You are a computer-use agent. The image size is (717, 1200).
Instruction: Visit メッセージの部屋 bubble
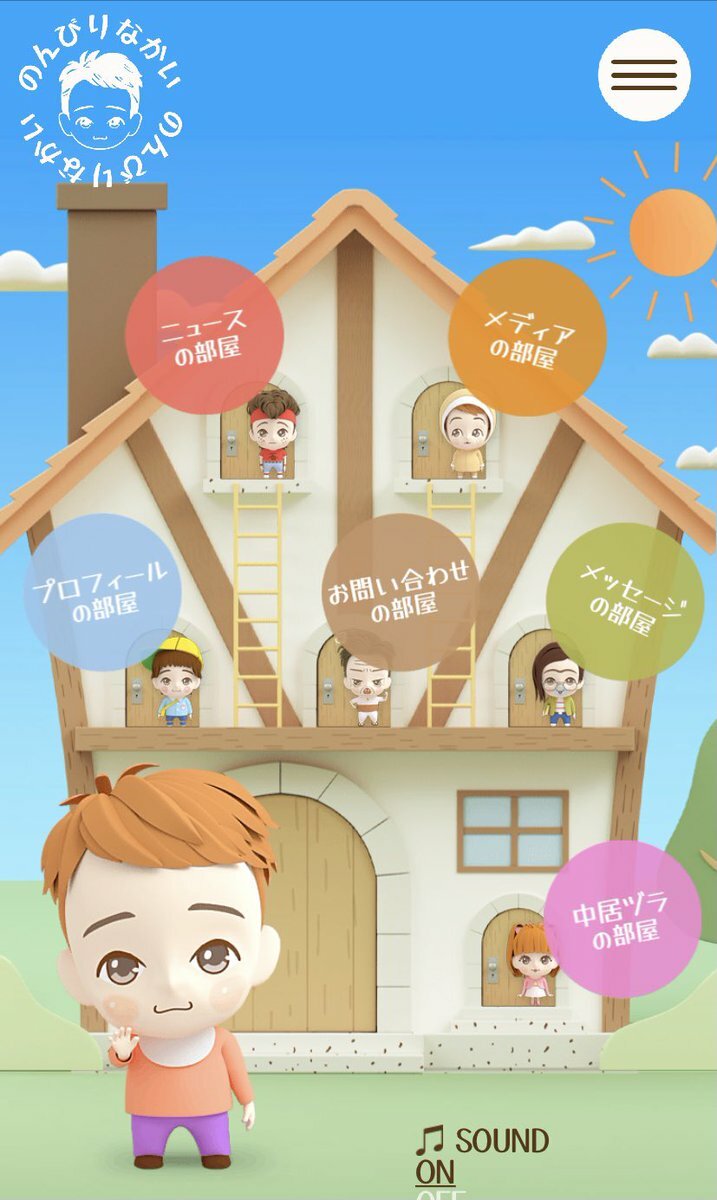click(x=625, y=602)
